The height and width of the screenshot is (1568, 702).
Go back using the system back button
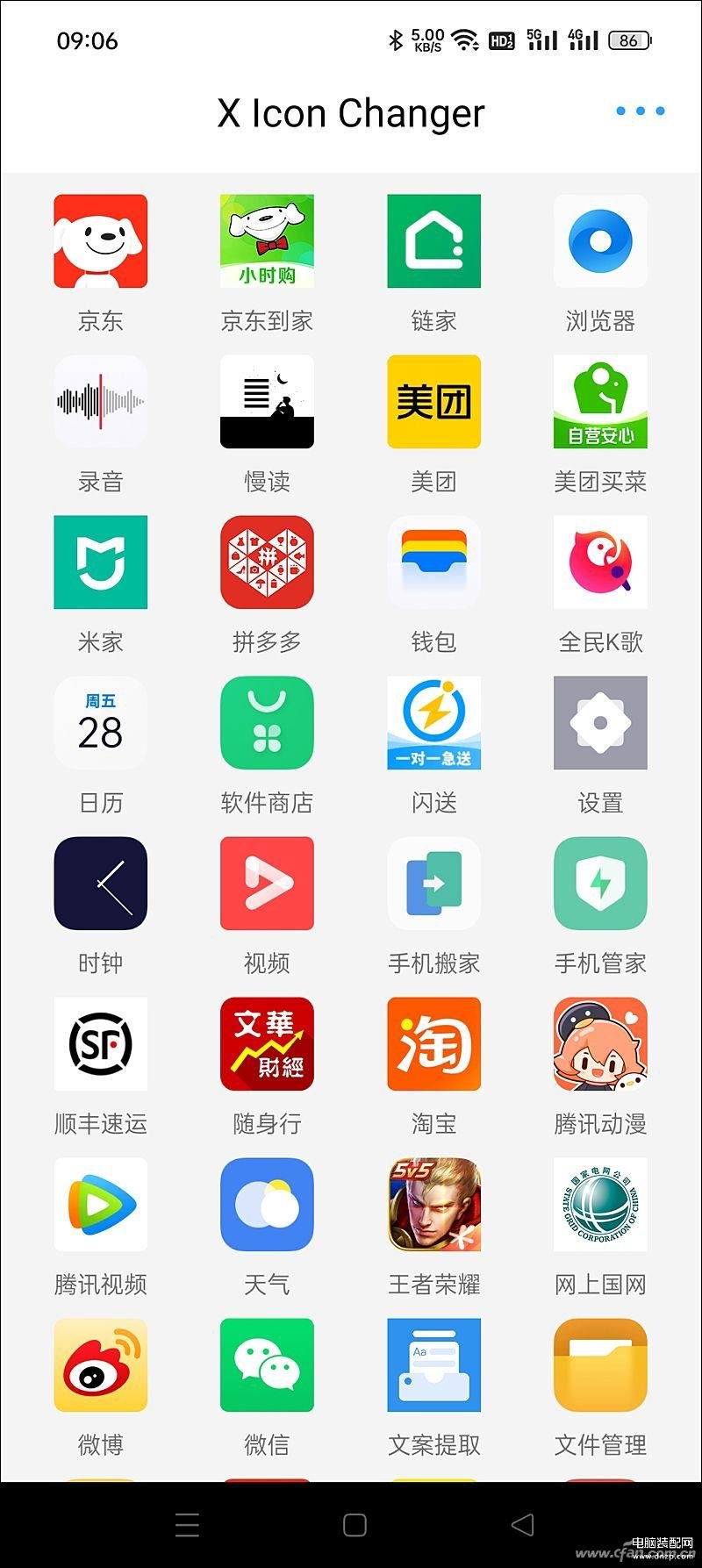pyautogui.click(x=522, y=1525)
